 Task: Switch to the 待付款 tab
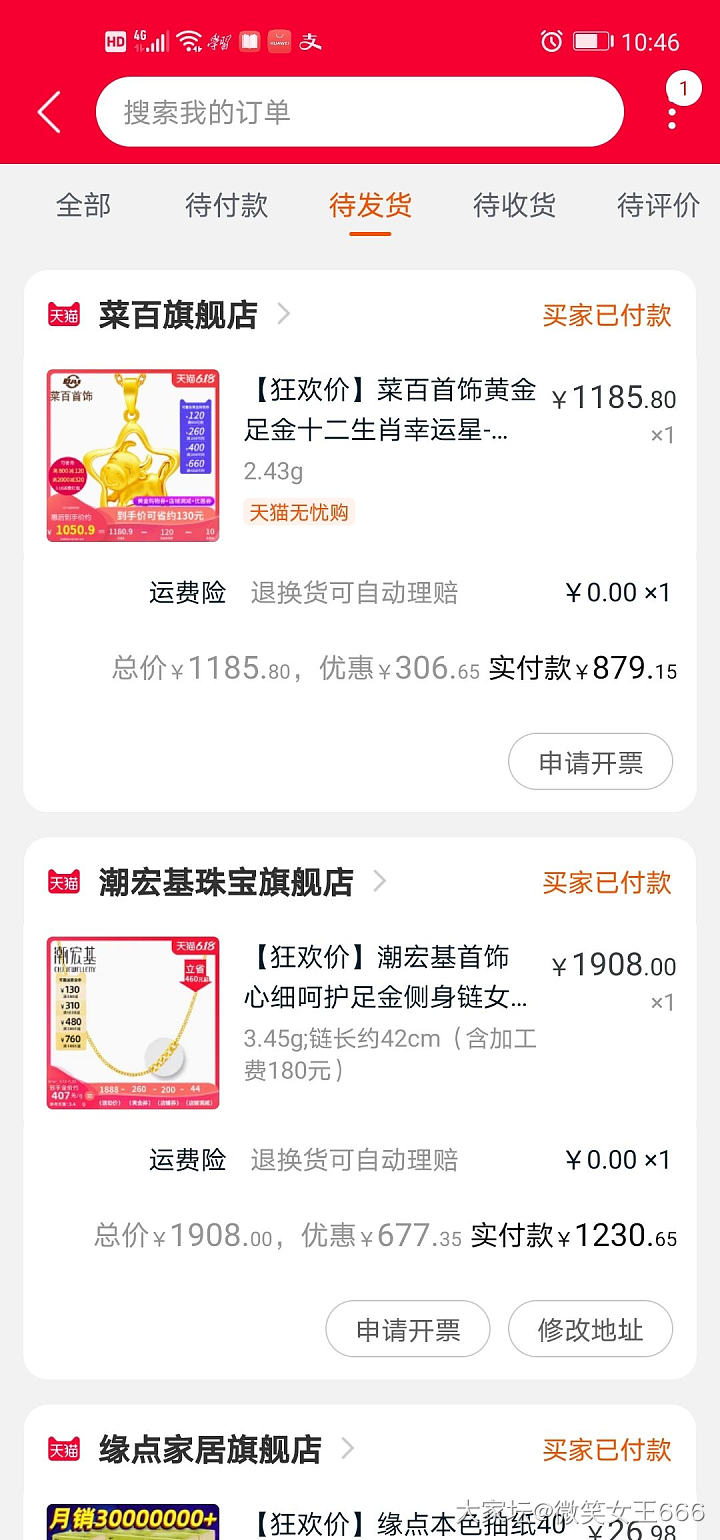click(227, 205)
